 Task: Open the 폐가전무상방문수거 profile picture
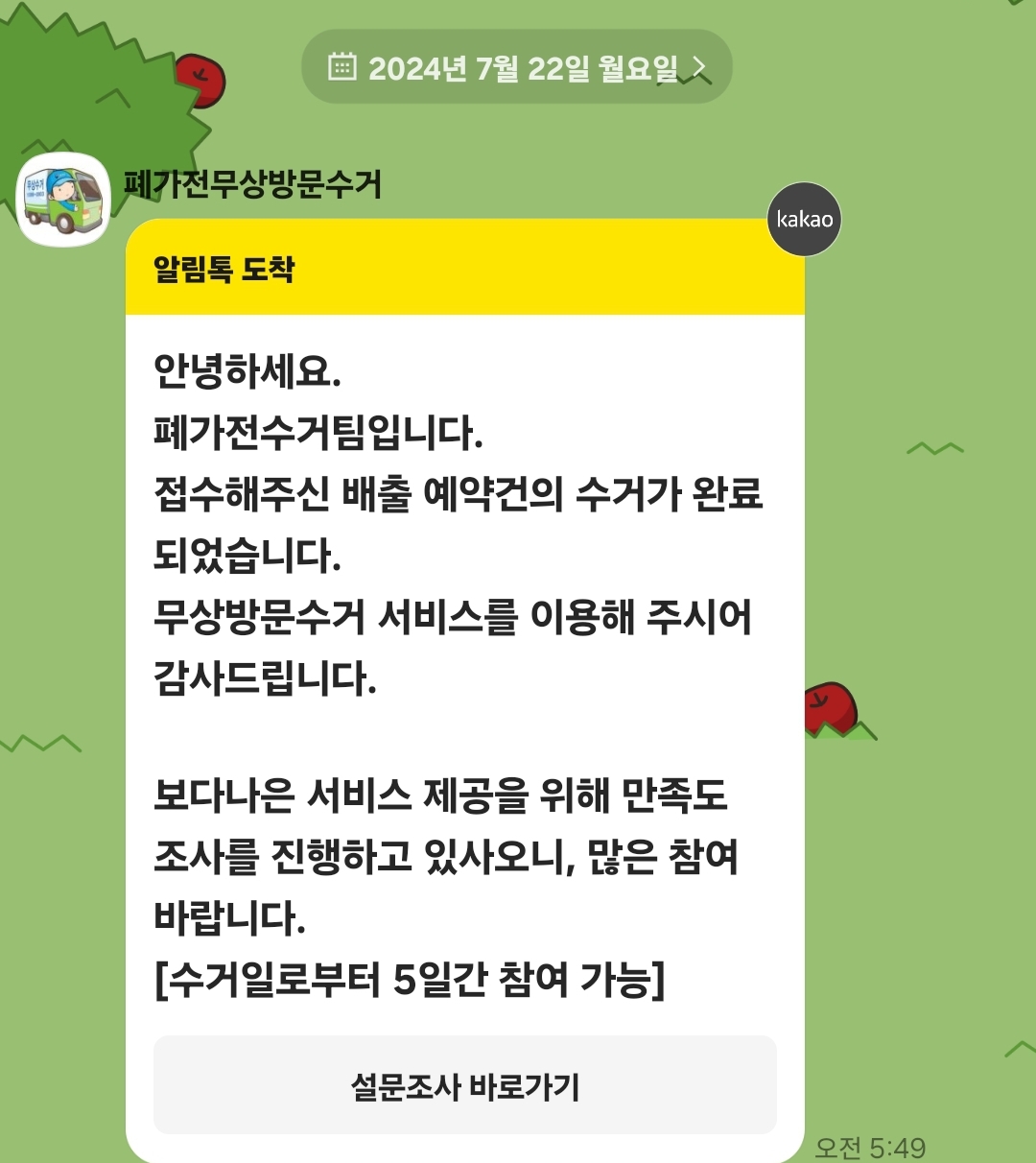tap(64, 200)
